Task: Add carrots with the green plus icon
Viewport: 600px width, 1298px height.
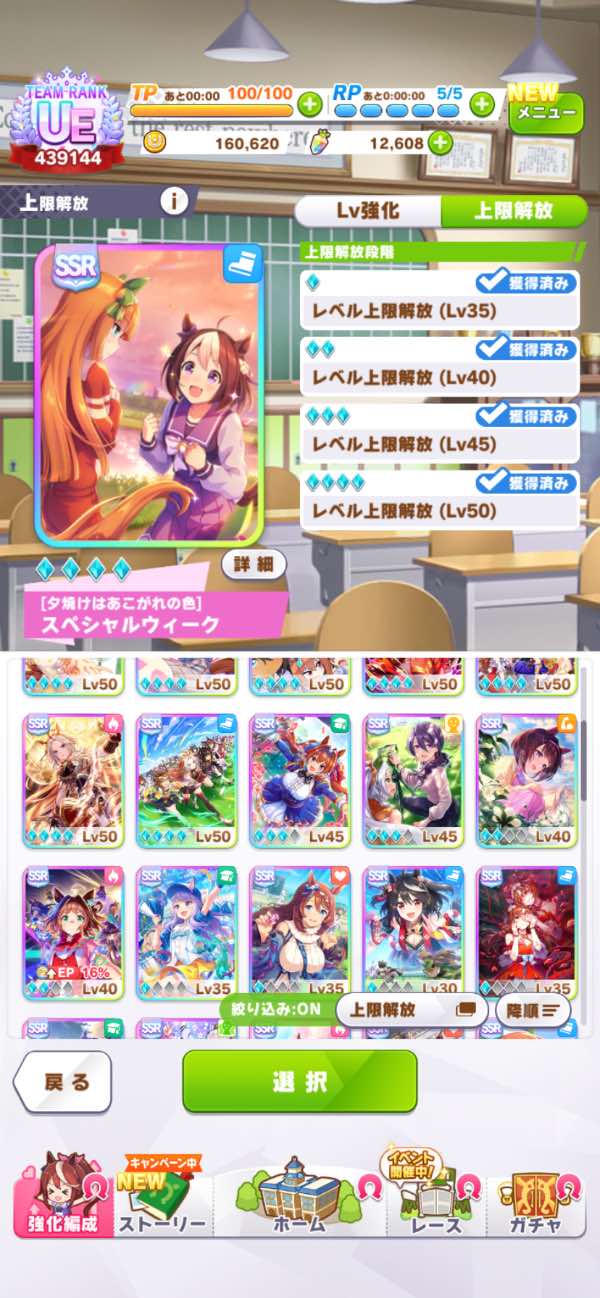Action: point(440,143)
